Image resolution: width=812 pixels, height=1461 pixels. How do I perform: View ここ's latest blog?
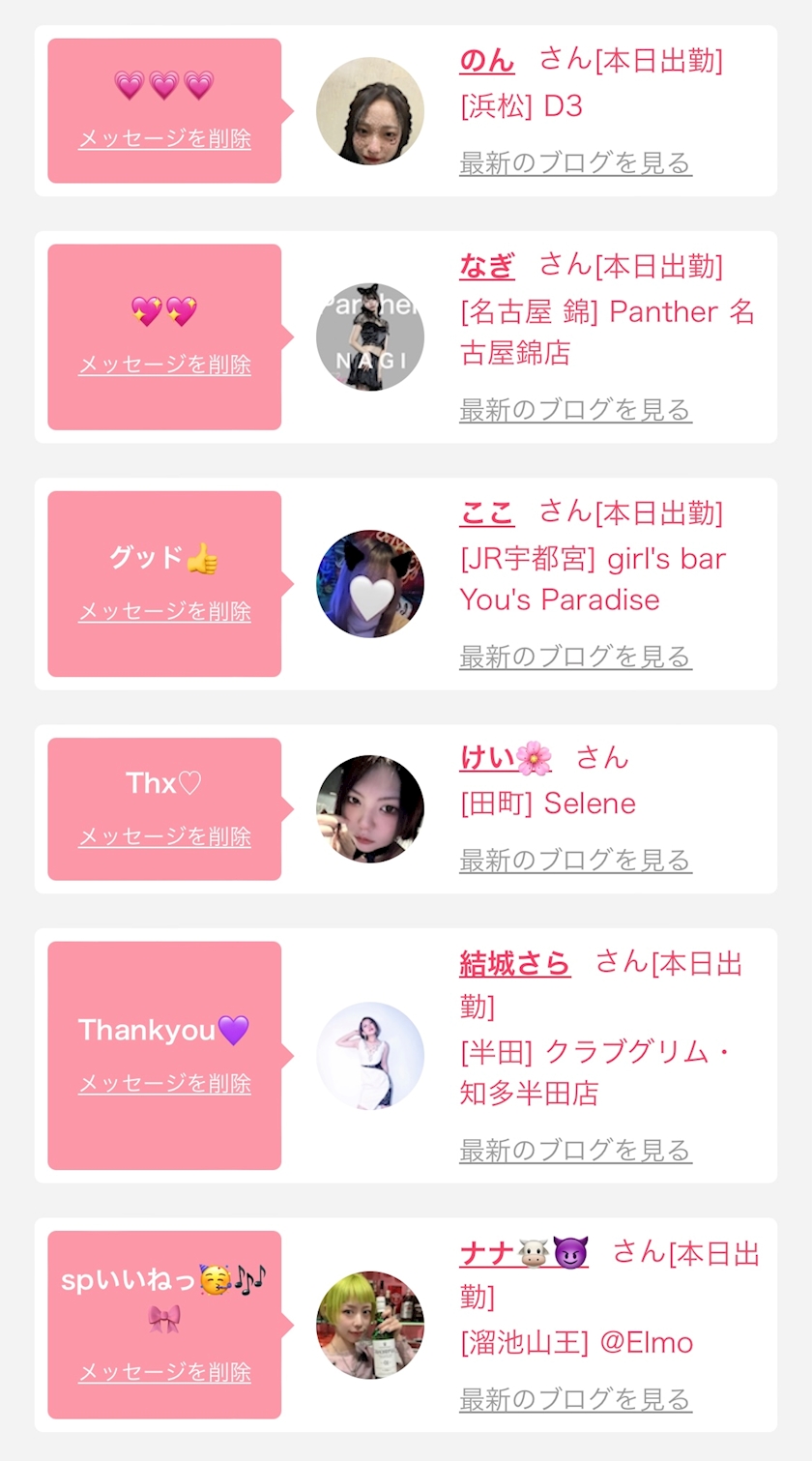pyautogui.click(x=575, y=657)
